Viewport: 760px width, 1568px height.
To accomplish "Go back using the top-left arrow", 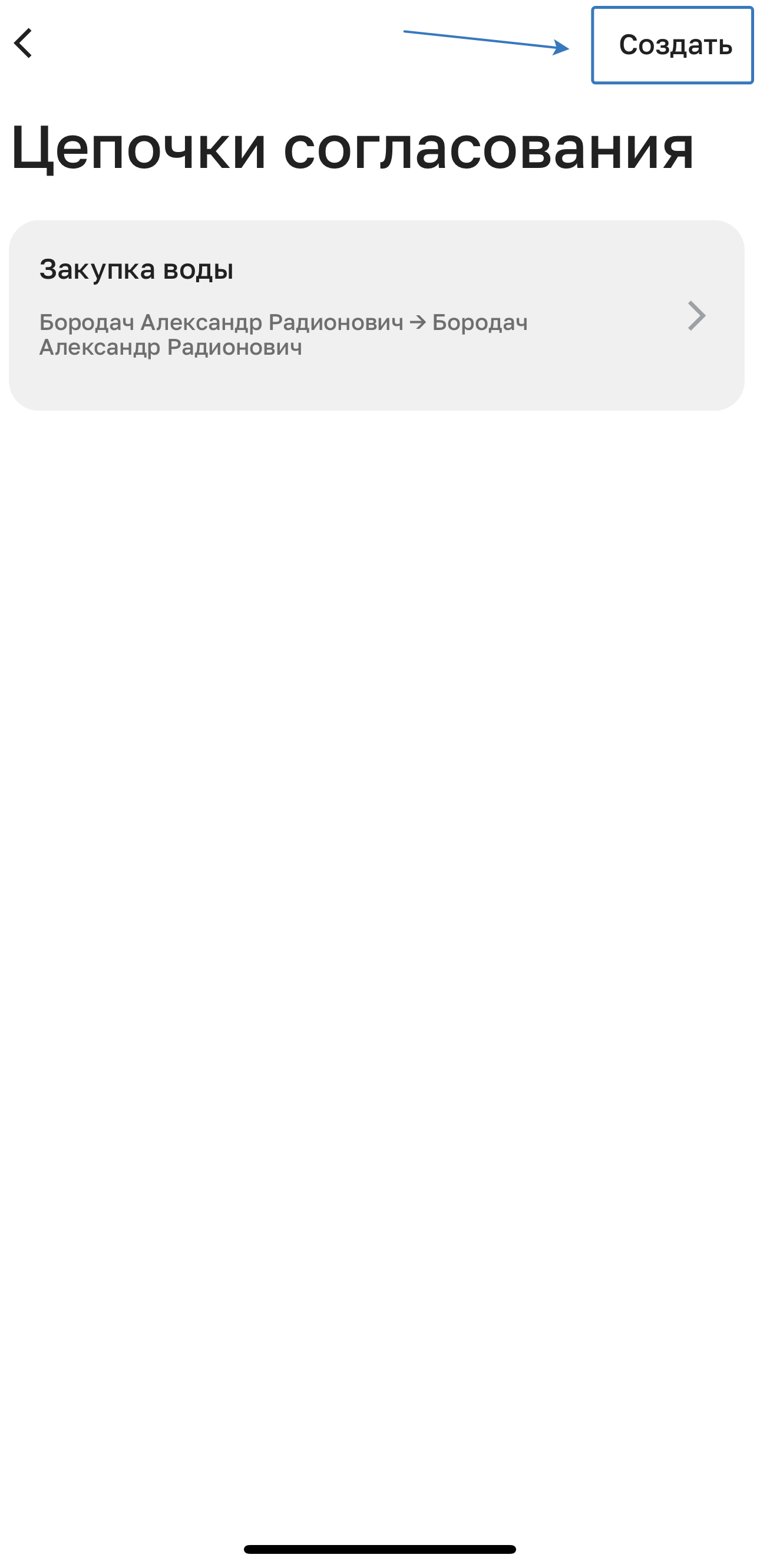I will (x=23, y=43).
